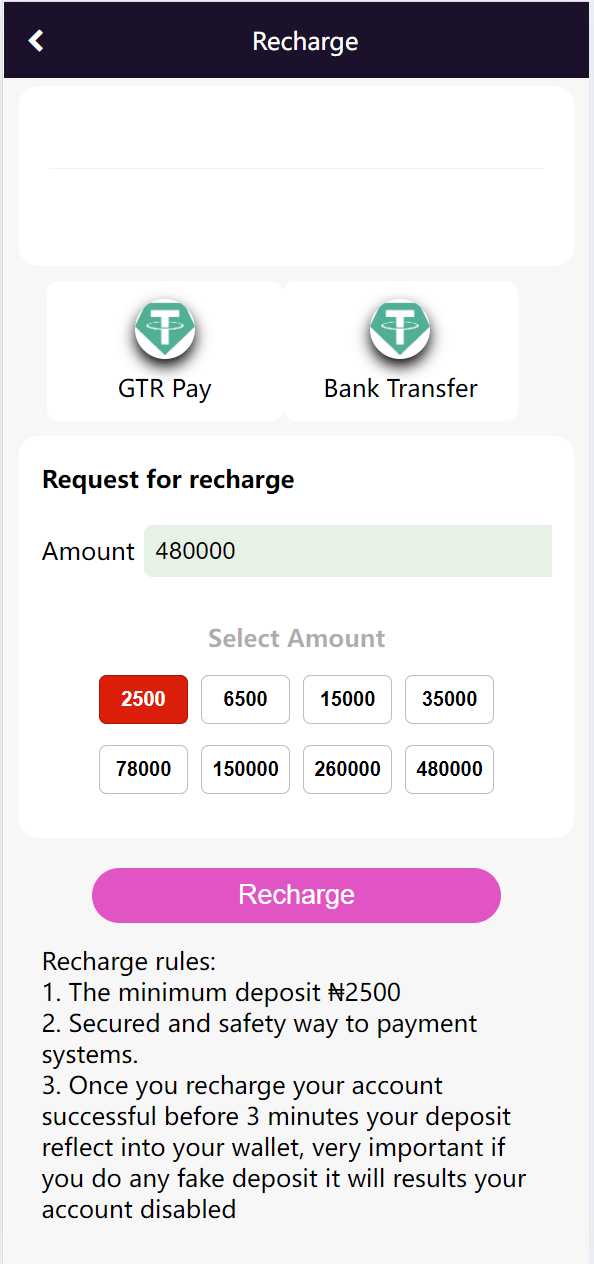Select the 78000 amount
594x1264 pixels.
(x=143, y=769)
